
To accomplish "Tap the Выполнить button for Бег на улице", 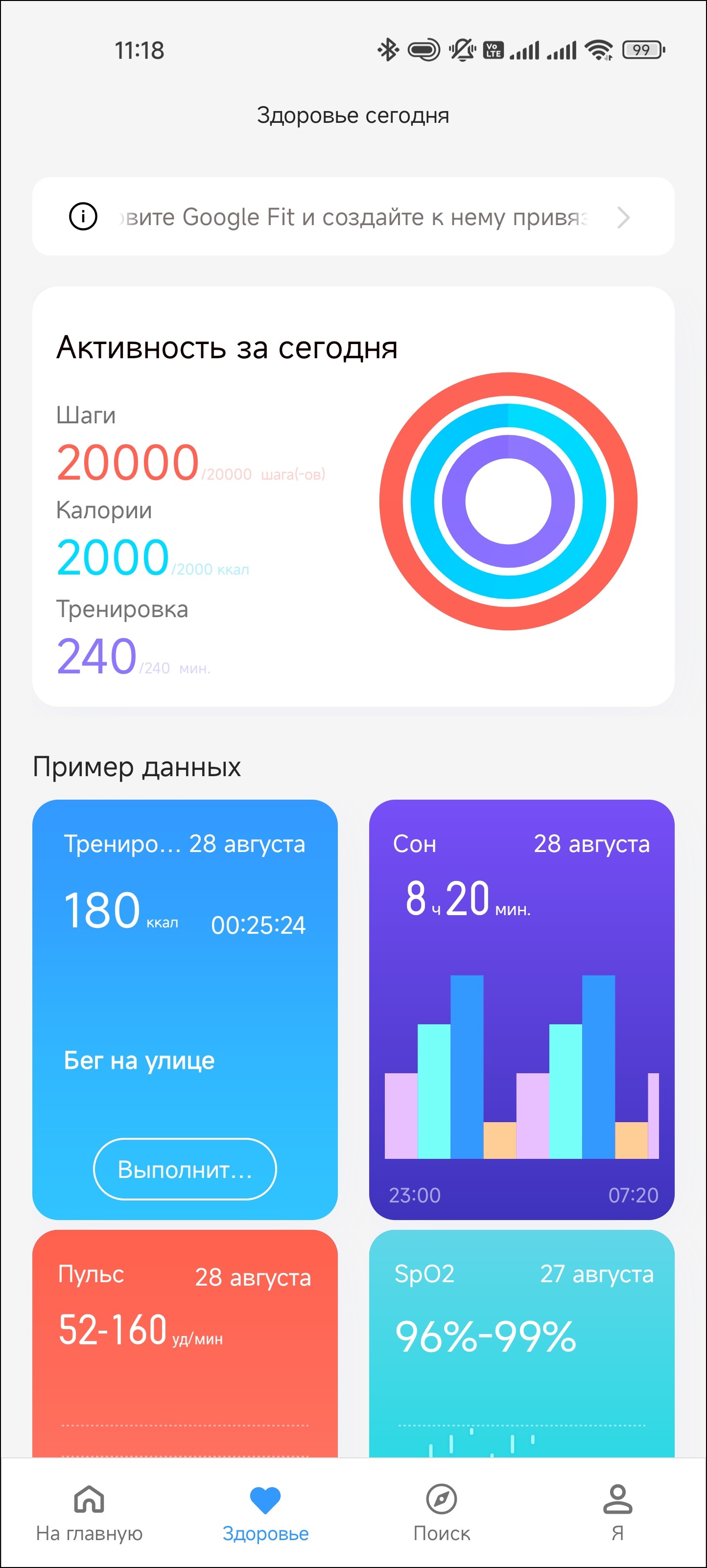I will [x=185, y=1169].
